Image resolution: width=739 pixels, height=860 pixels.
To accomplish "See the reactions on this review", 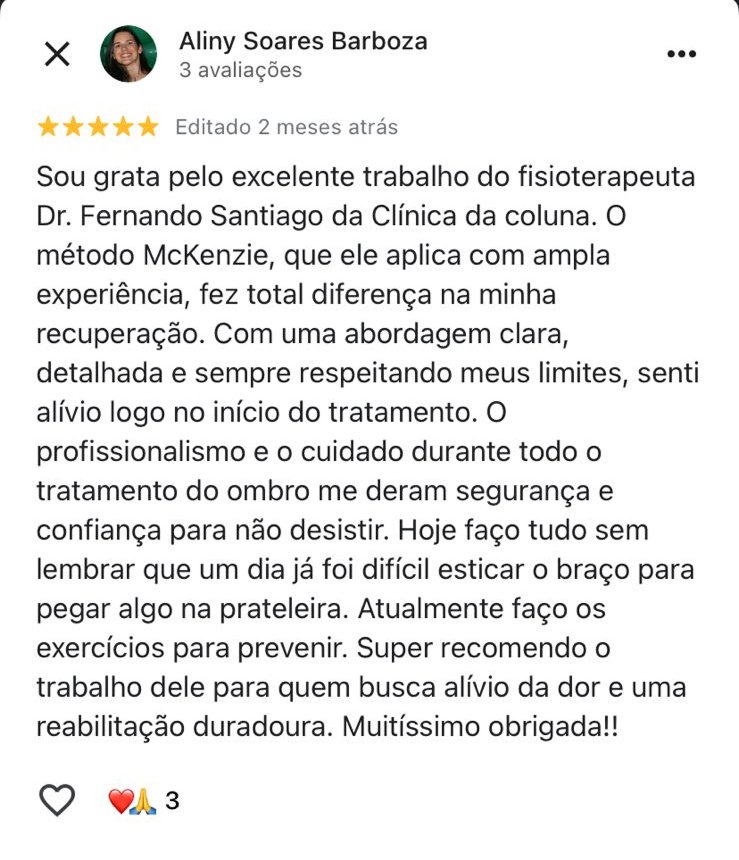I will pos(143,800).
